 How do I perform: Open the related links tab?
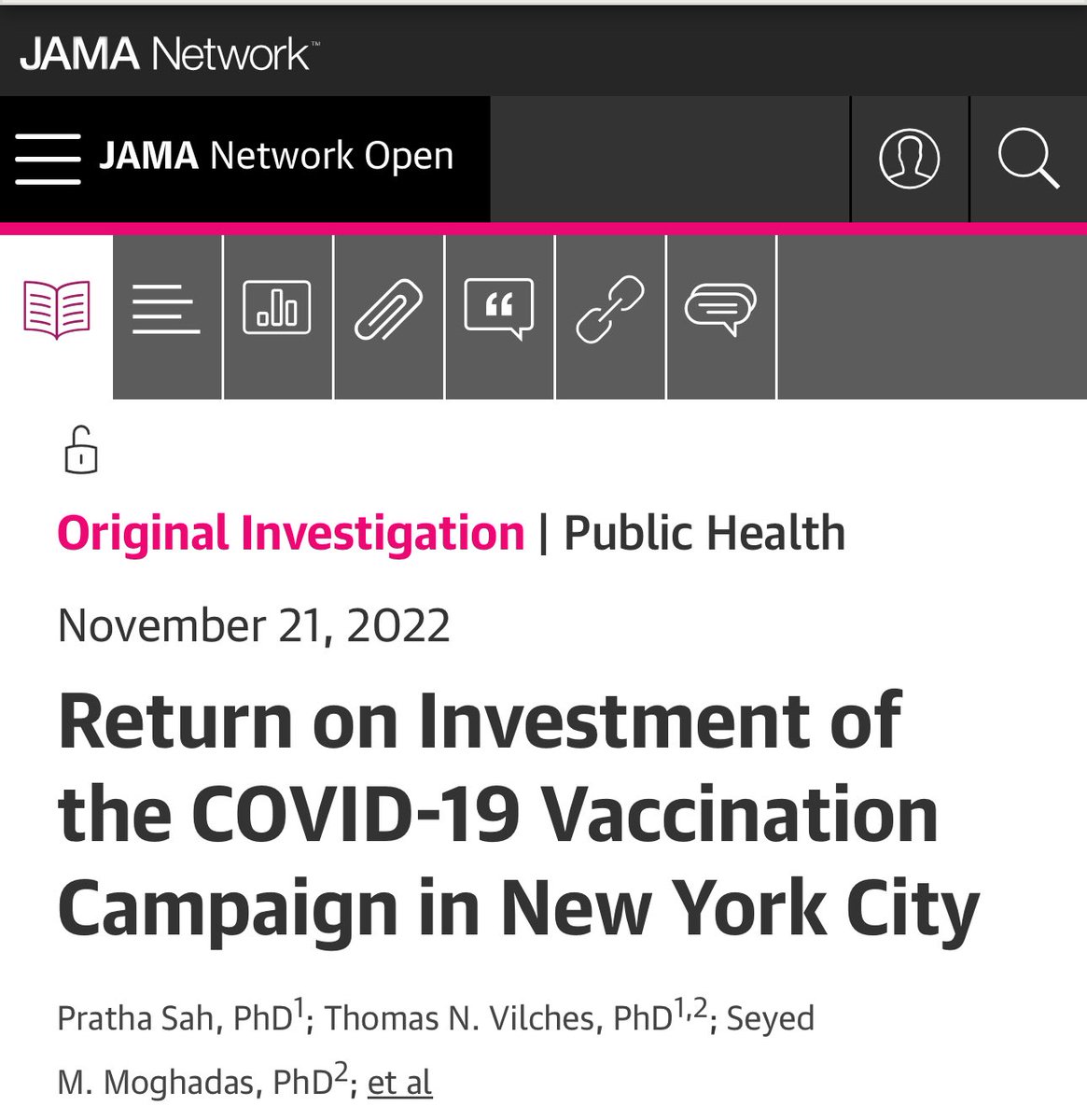coord(610,310)
